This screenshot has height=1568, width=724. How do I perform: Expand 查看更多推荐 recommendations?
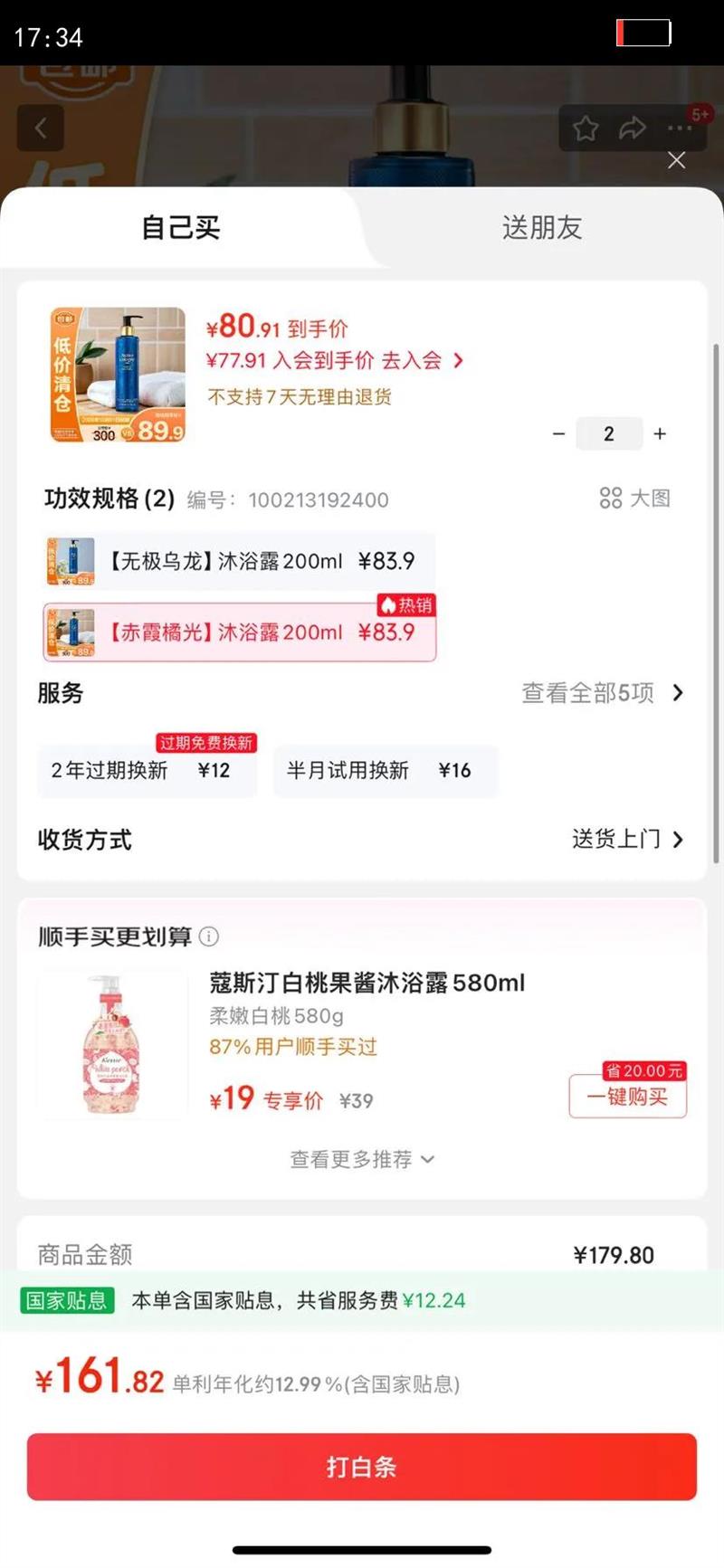pos(361,1159)
